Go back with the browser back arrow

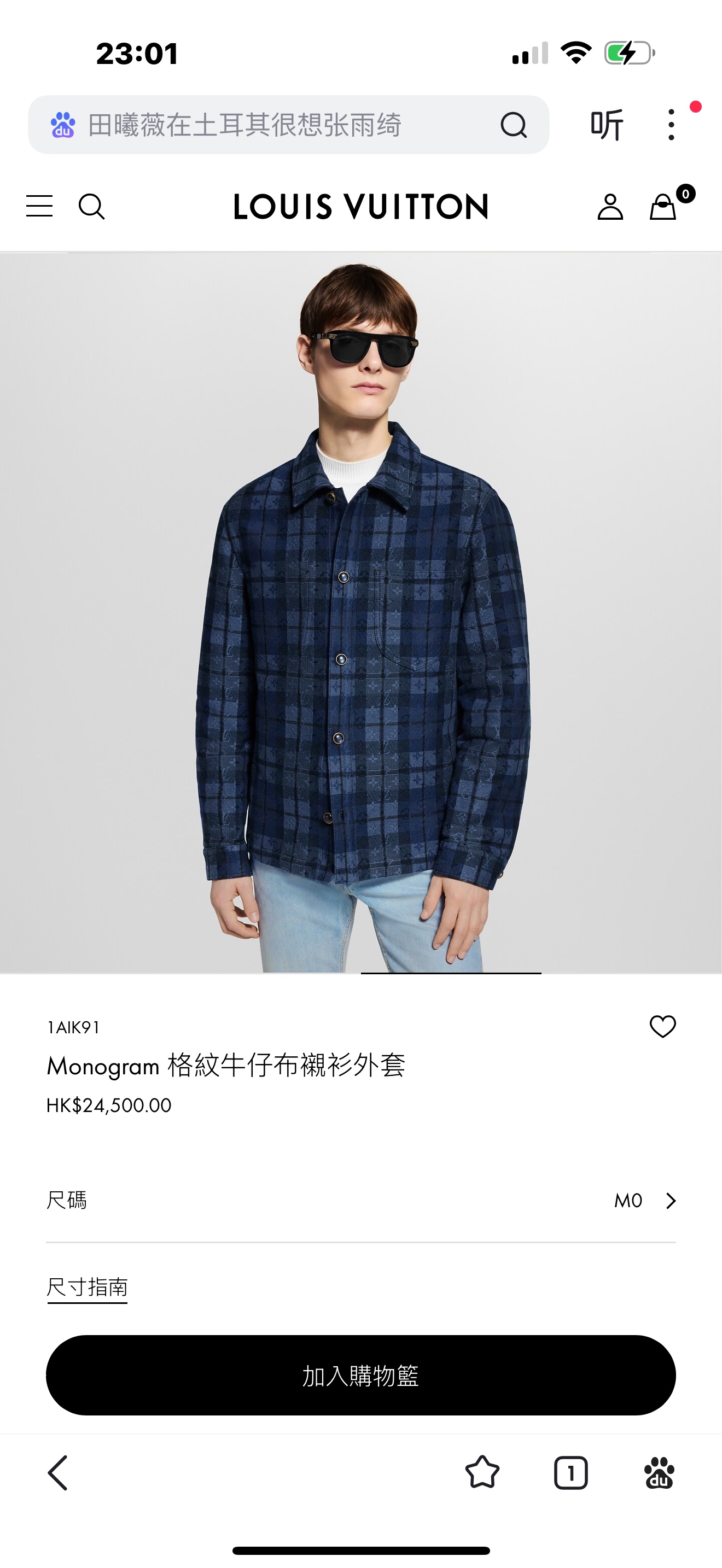click(58, 1473)
